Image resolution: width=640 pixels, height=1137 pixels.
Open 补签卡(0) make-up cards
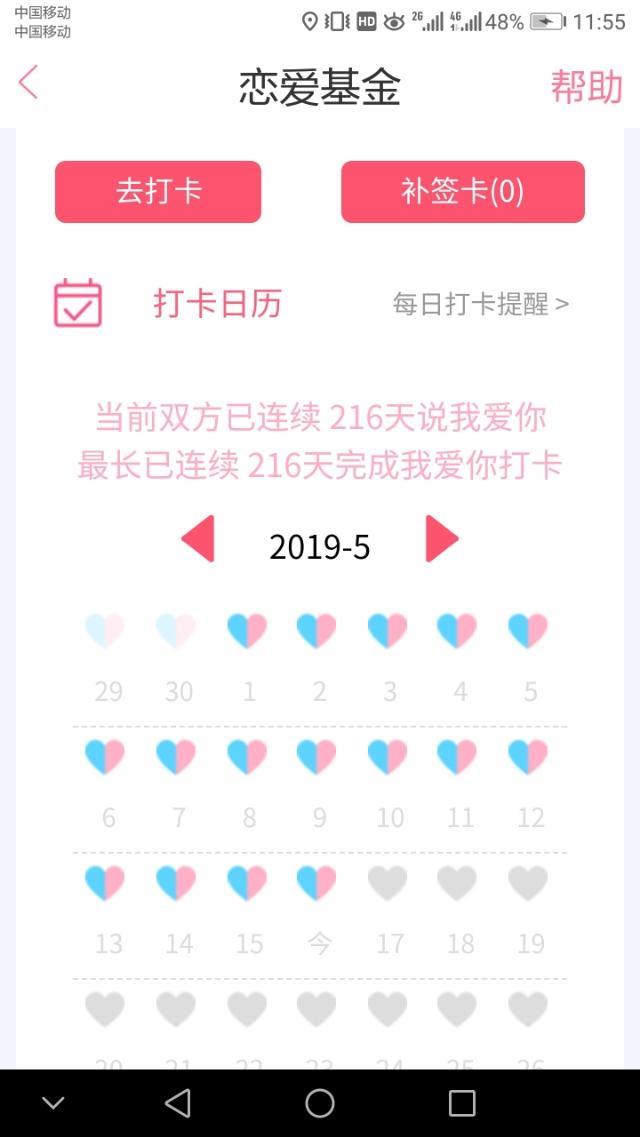[462, 192]
